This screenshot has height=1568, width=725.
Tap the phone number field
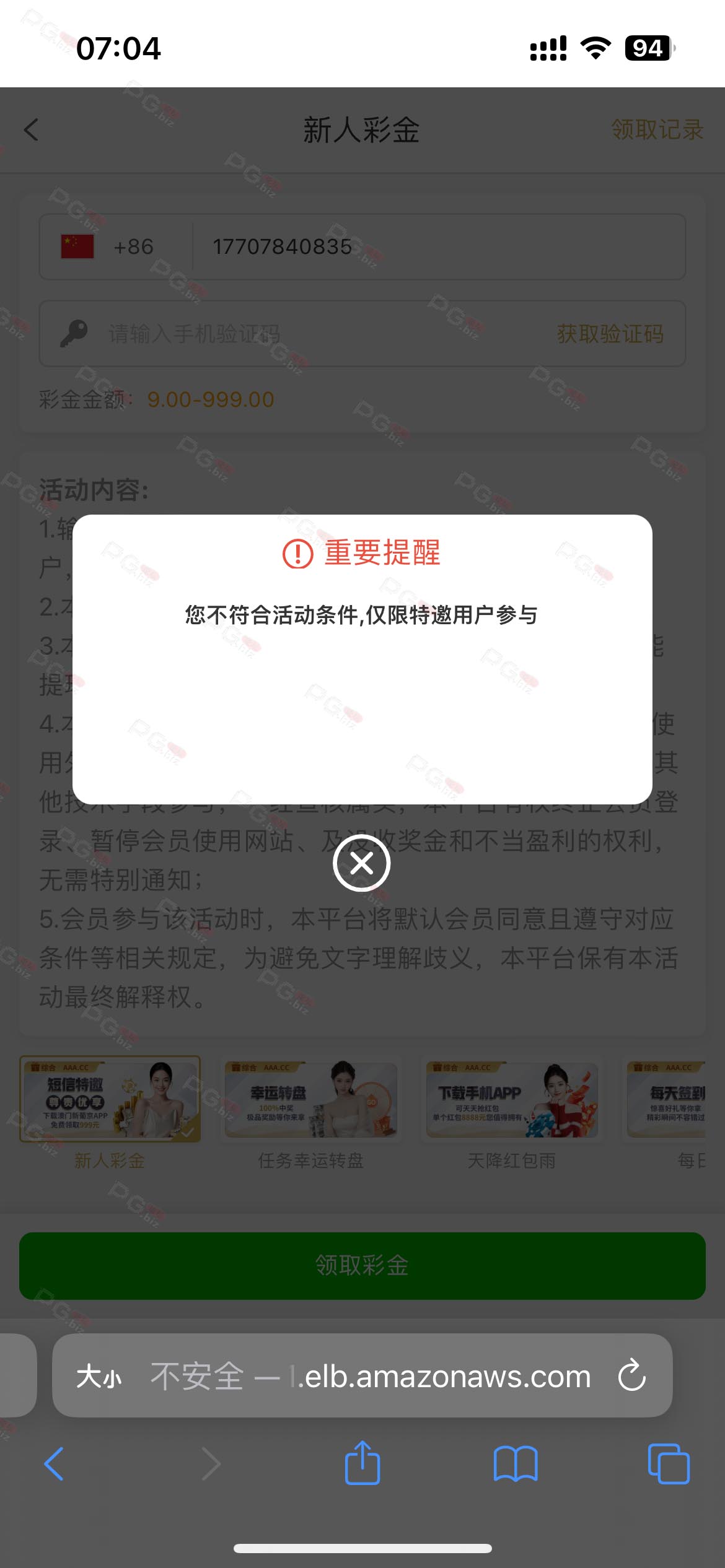(439, 247)
